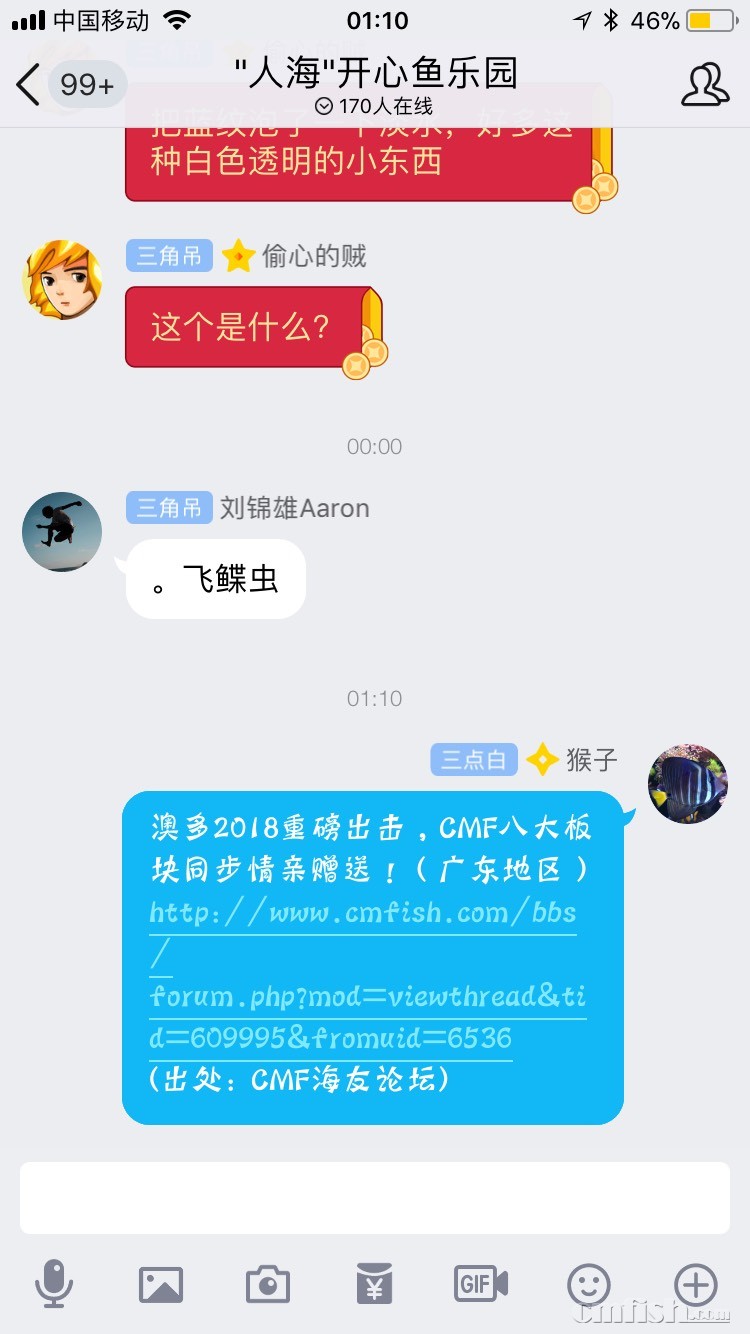
Task: Open 猴子's profile avatar
Action: click(687, 783)
